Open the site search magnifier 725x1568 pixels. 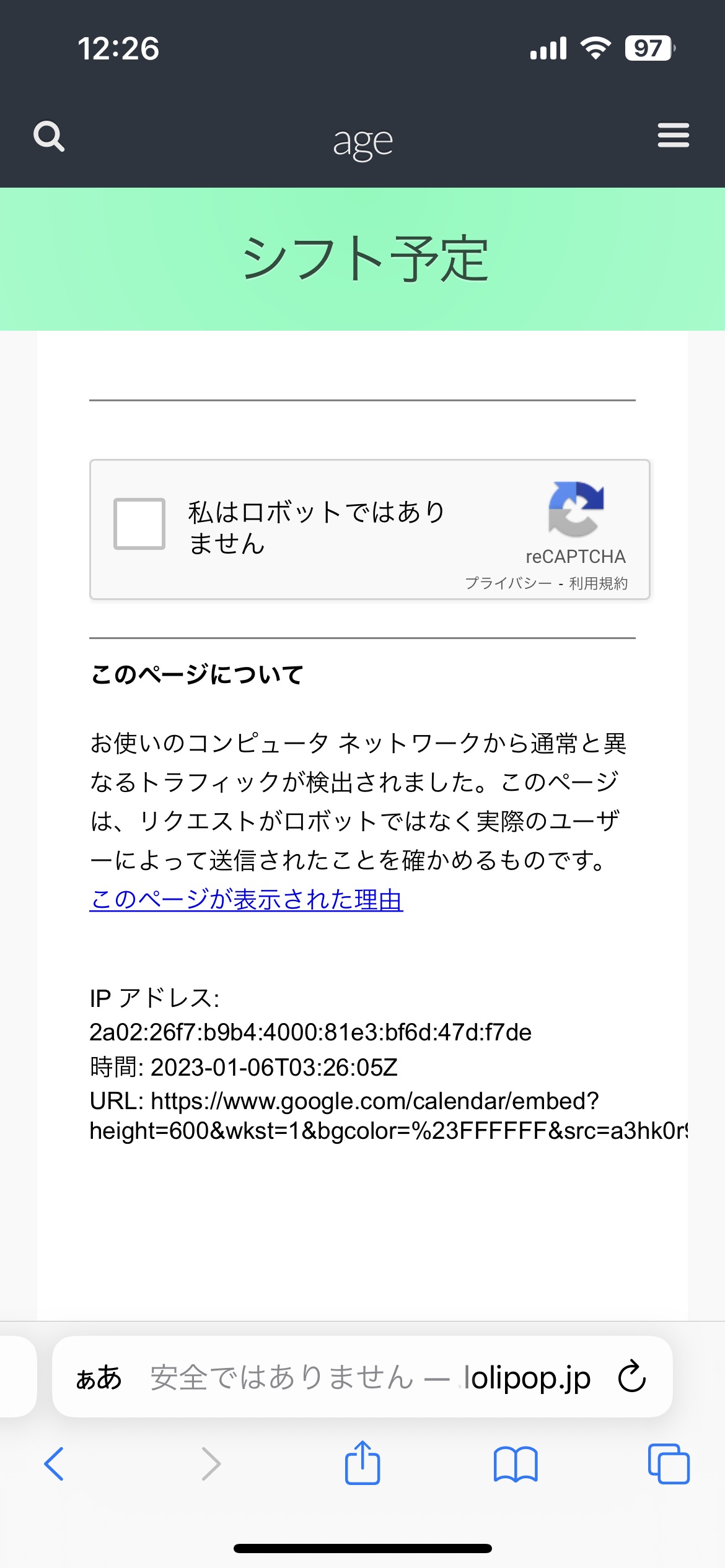49,136
